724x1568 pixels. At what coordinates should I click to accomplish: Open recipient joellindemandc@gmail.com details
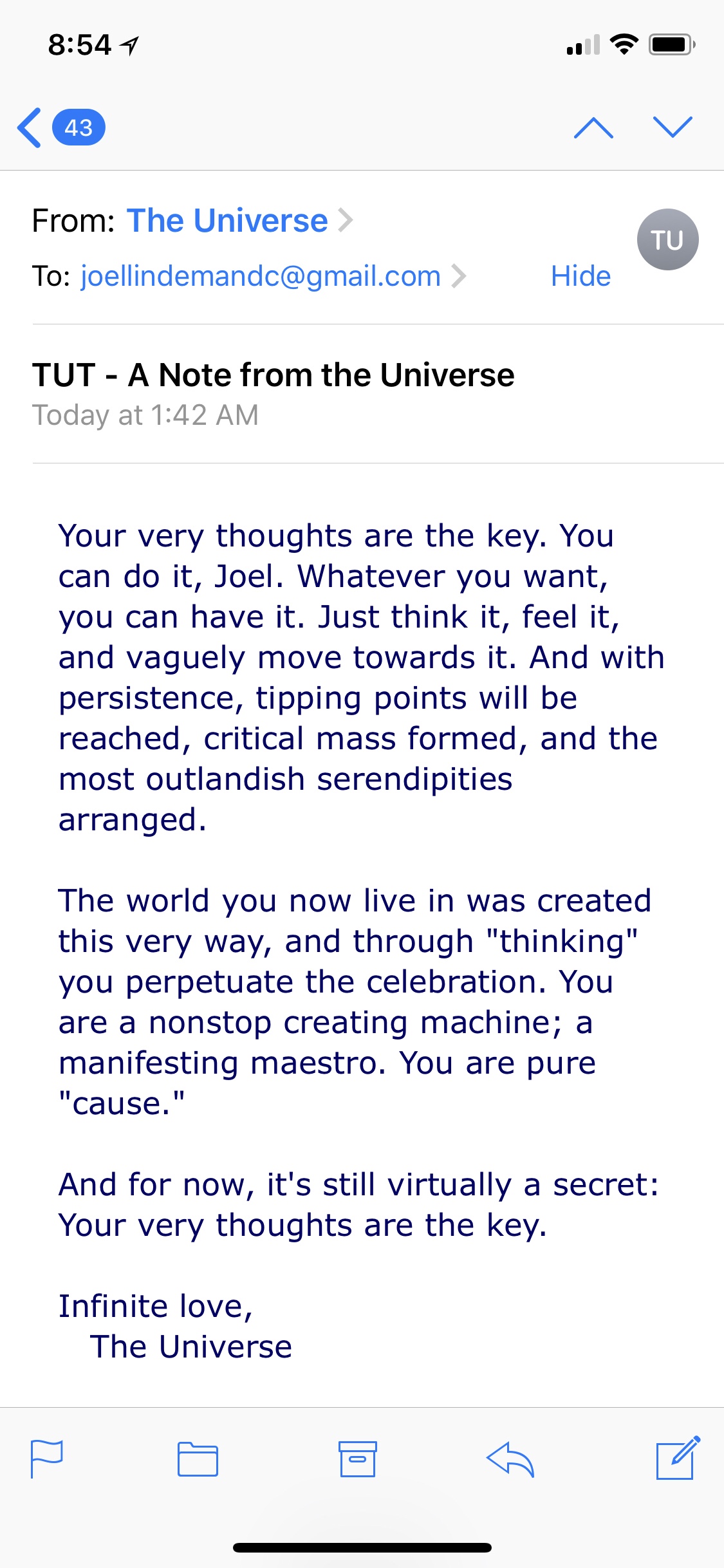pos(261,276)
